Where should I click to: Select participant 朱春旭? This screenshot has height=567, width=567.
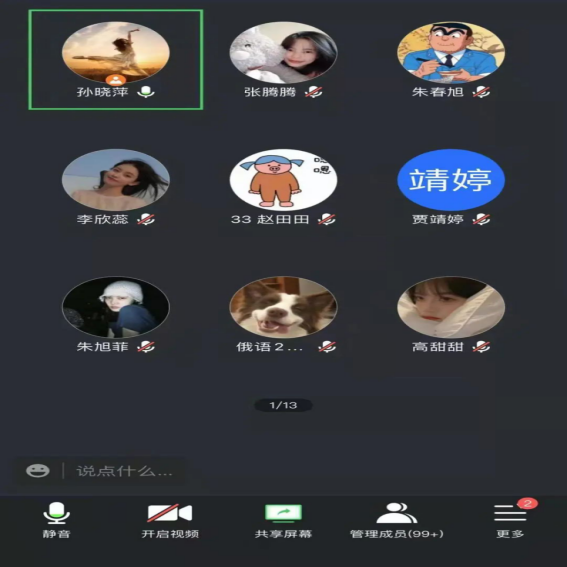451,60
